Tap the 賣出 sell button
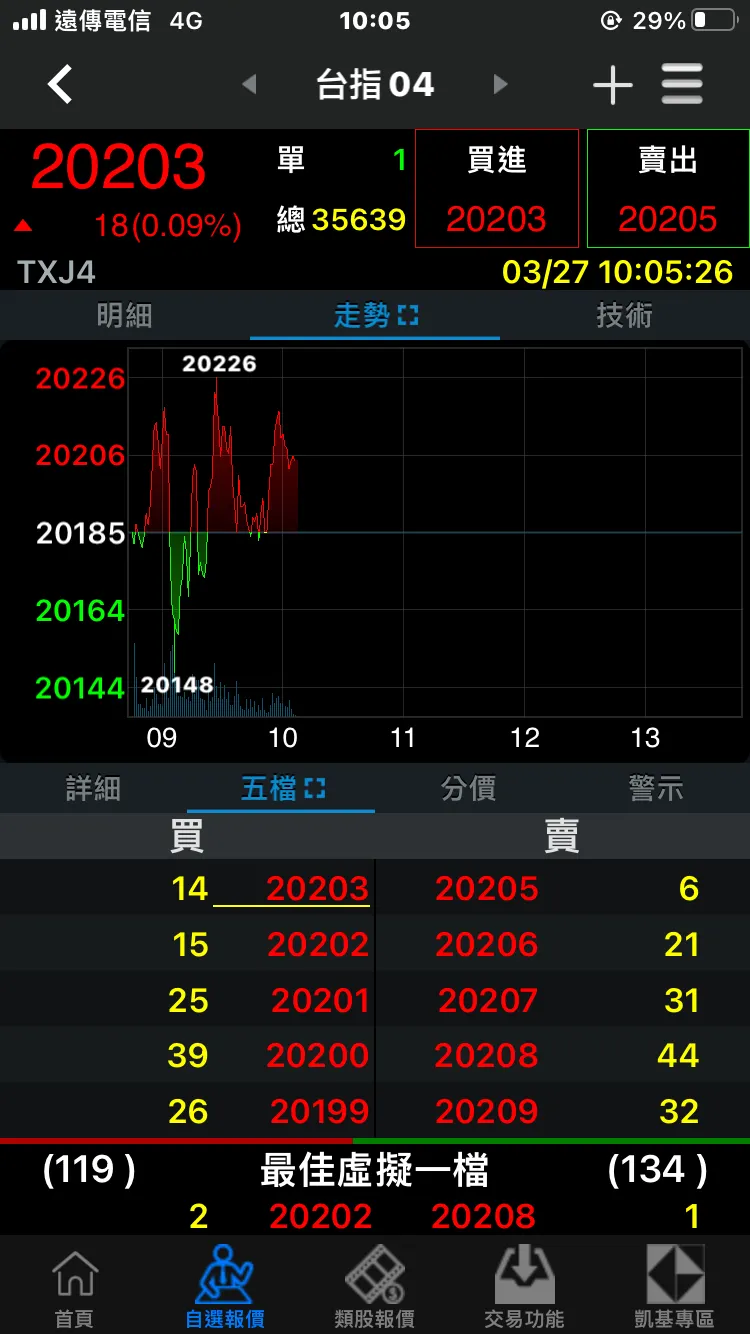750x1334 pixels. pyautogui.click(x=668, y=188)
